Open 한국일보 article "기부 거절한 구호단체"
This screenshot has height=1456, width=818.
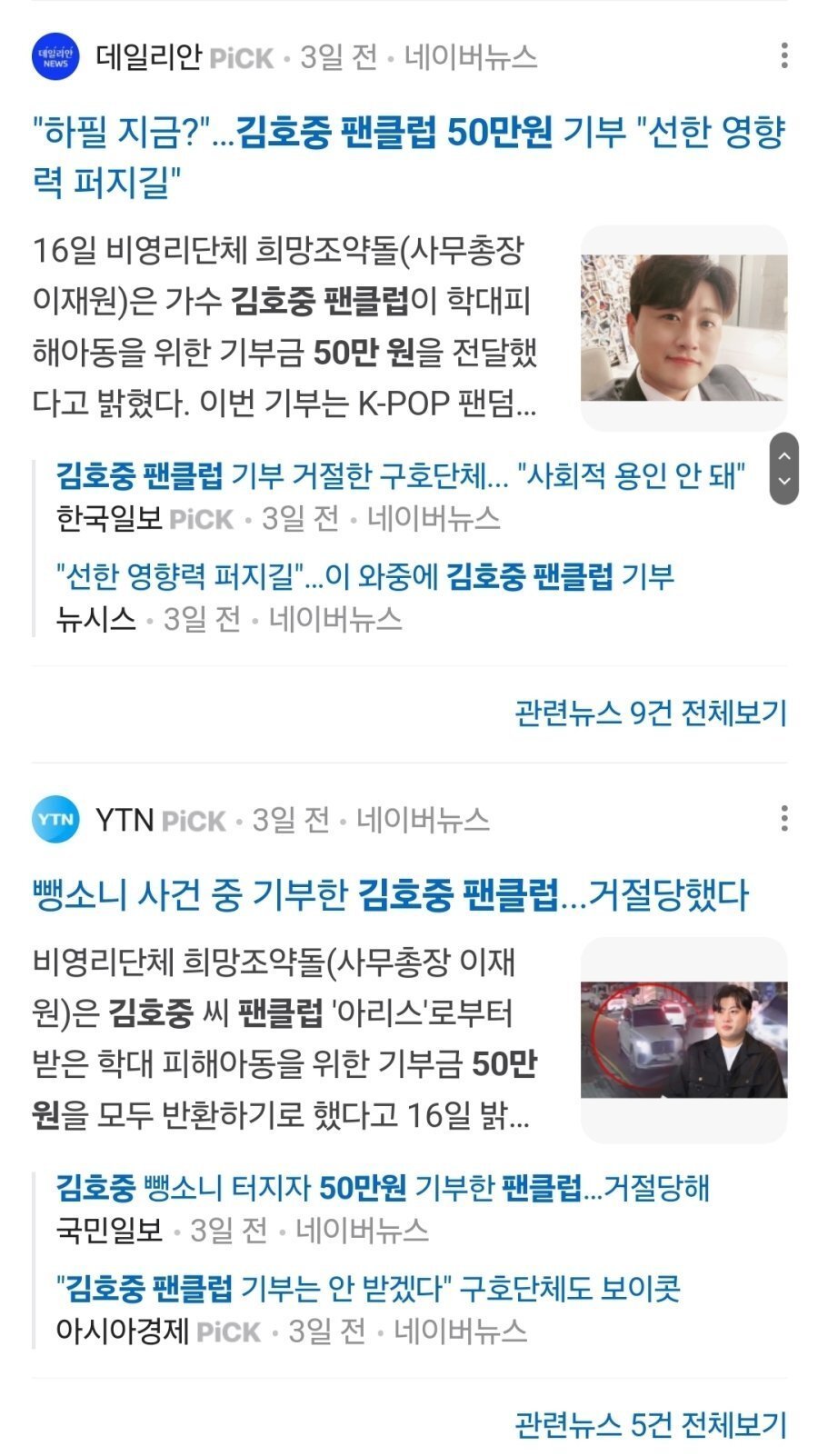tap(400, 474)
